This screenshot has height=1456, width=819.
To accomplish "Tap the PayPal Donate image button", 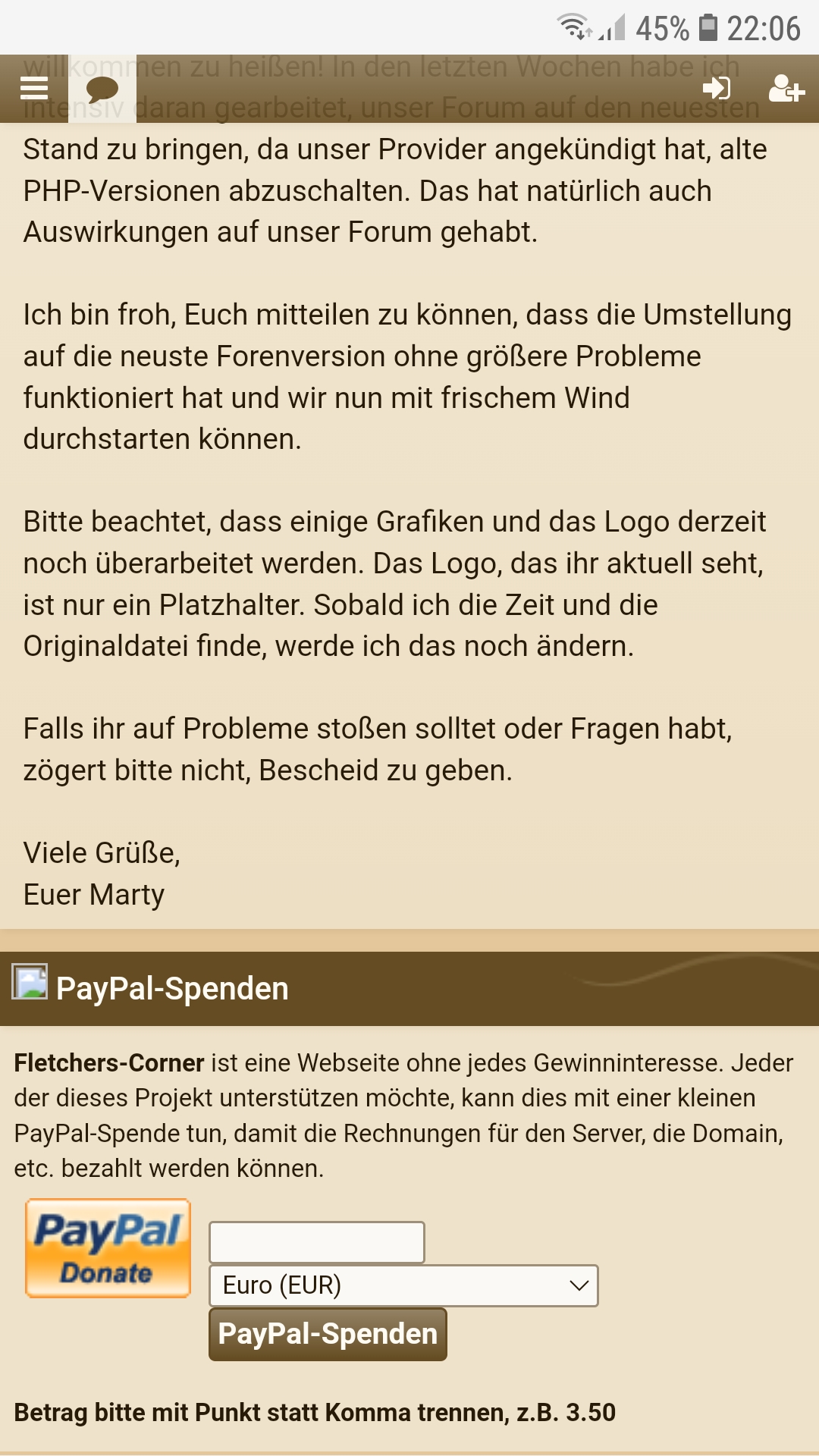I will point(108,1248).
